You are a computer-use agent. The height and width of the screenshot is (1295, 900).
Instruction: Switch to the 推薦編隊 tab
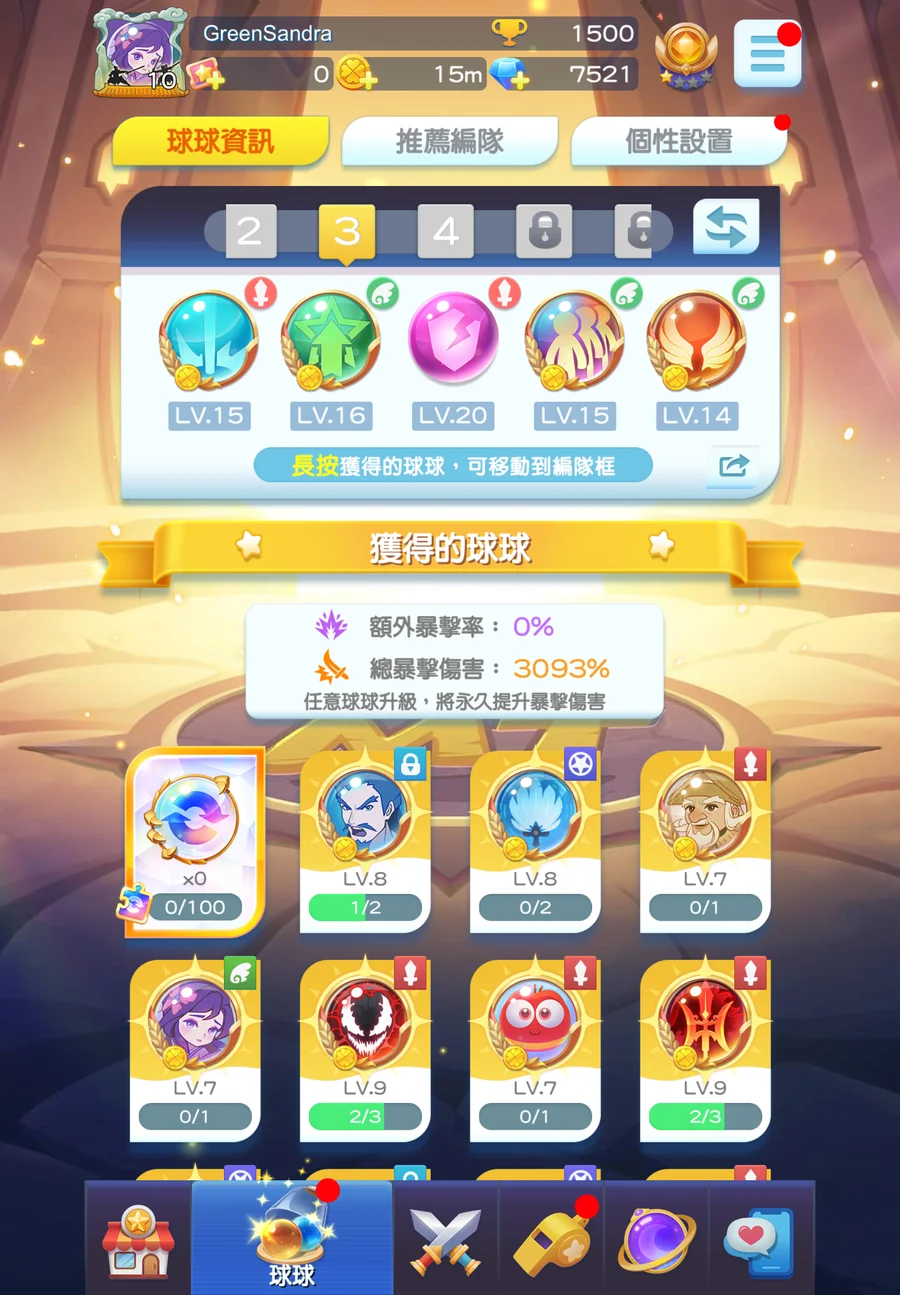pyautogui.click(x=450, y=141)
